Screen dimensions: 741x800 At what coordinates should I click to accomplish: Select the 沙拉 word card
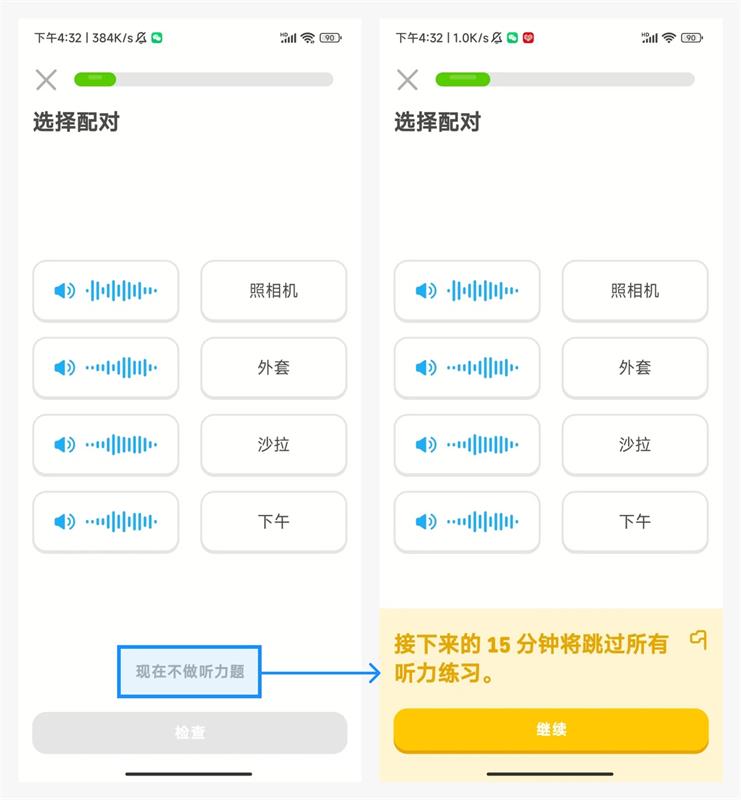273,445
